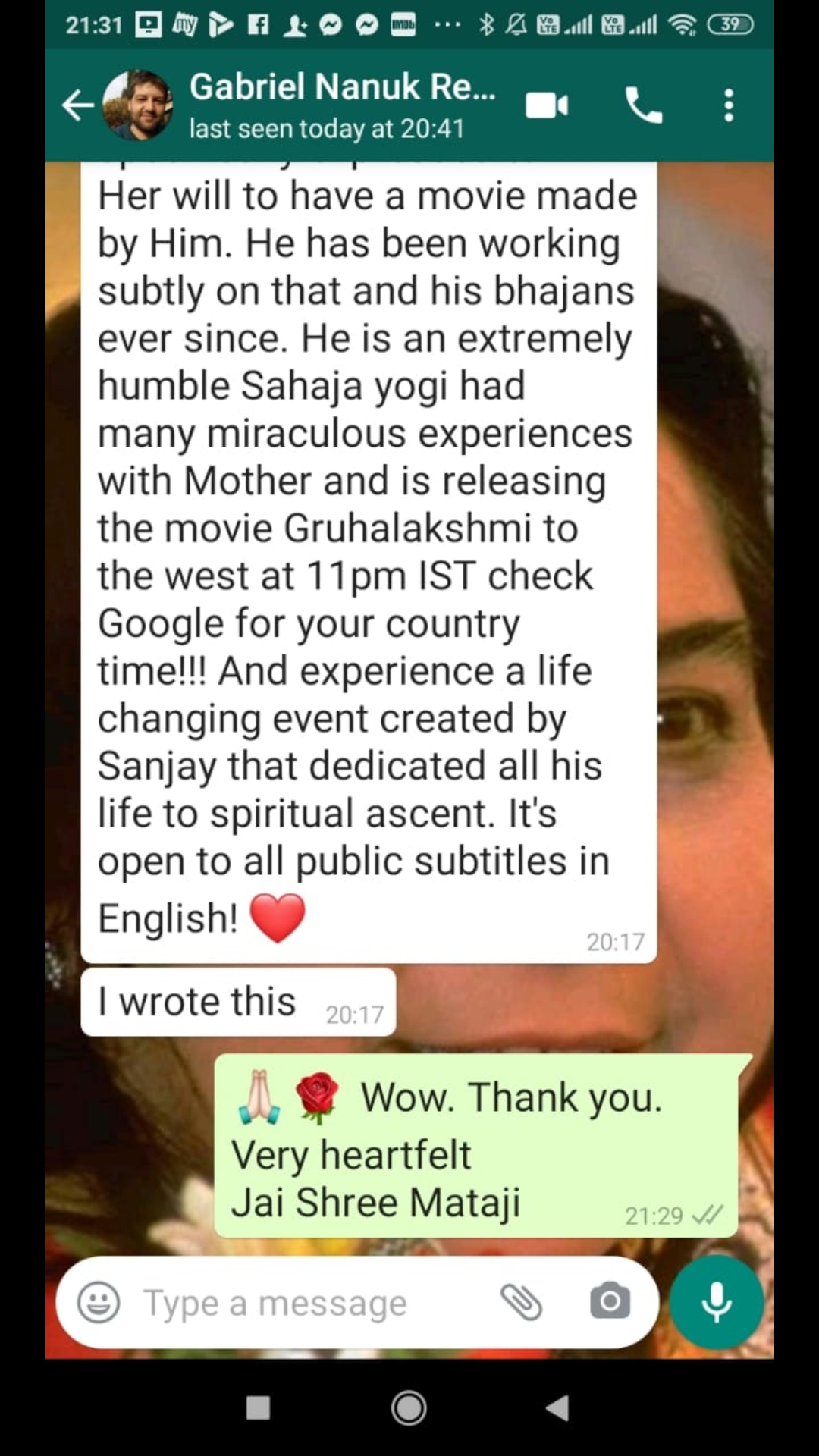Tap the system home button
819x1456 pixels.
[x=409, y=1408]
